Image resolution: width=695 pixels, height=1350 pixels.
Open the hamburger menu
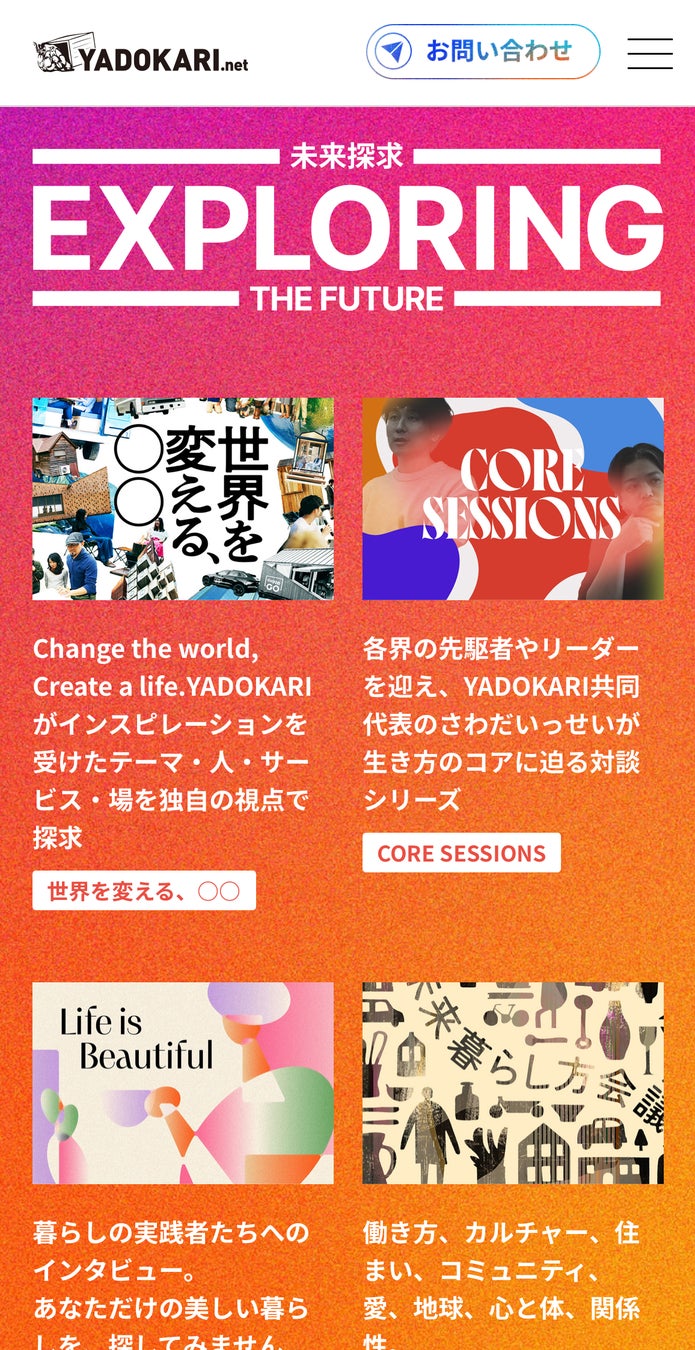[x=650, y=53]
